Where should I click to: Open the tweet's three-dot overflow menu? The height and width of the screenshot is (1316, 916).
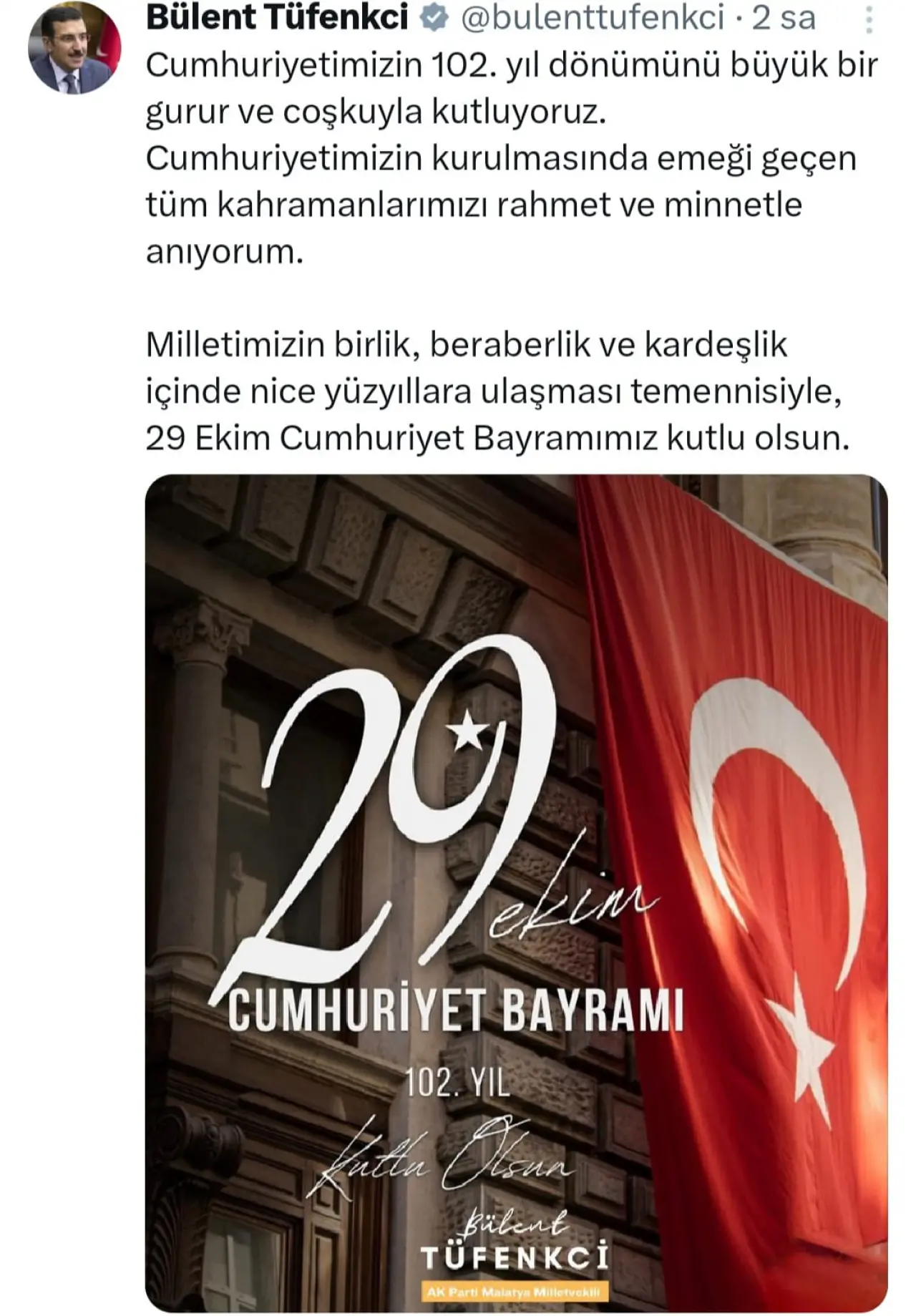(869, 20)
